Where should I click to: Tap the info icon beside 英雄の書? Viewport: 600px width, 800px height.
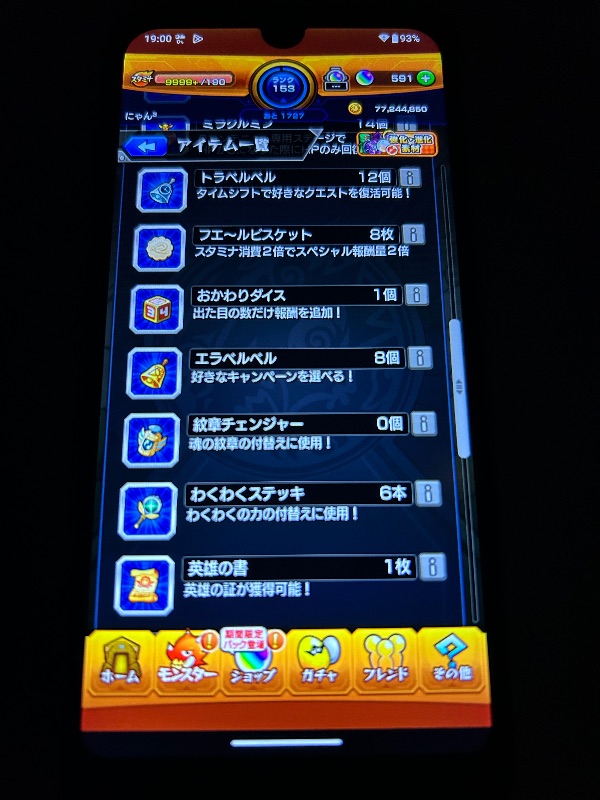[431, 567]
